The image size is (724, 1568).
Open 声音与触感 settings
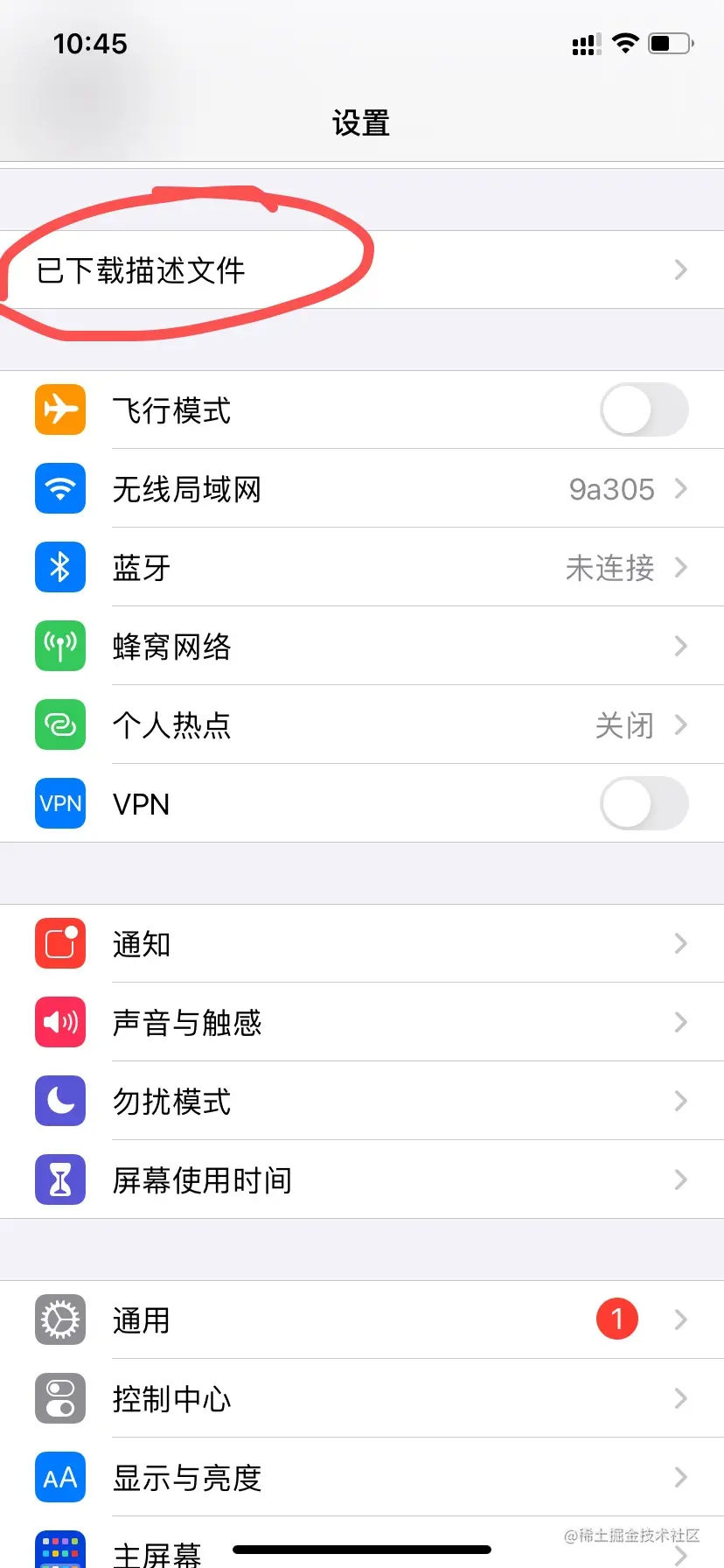(x=362, y=1023)
